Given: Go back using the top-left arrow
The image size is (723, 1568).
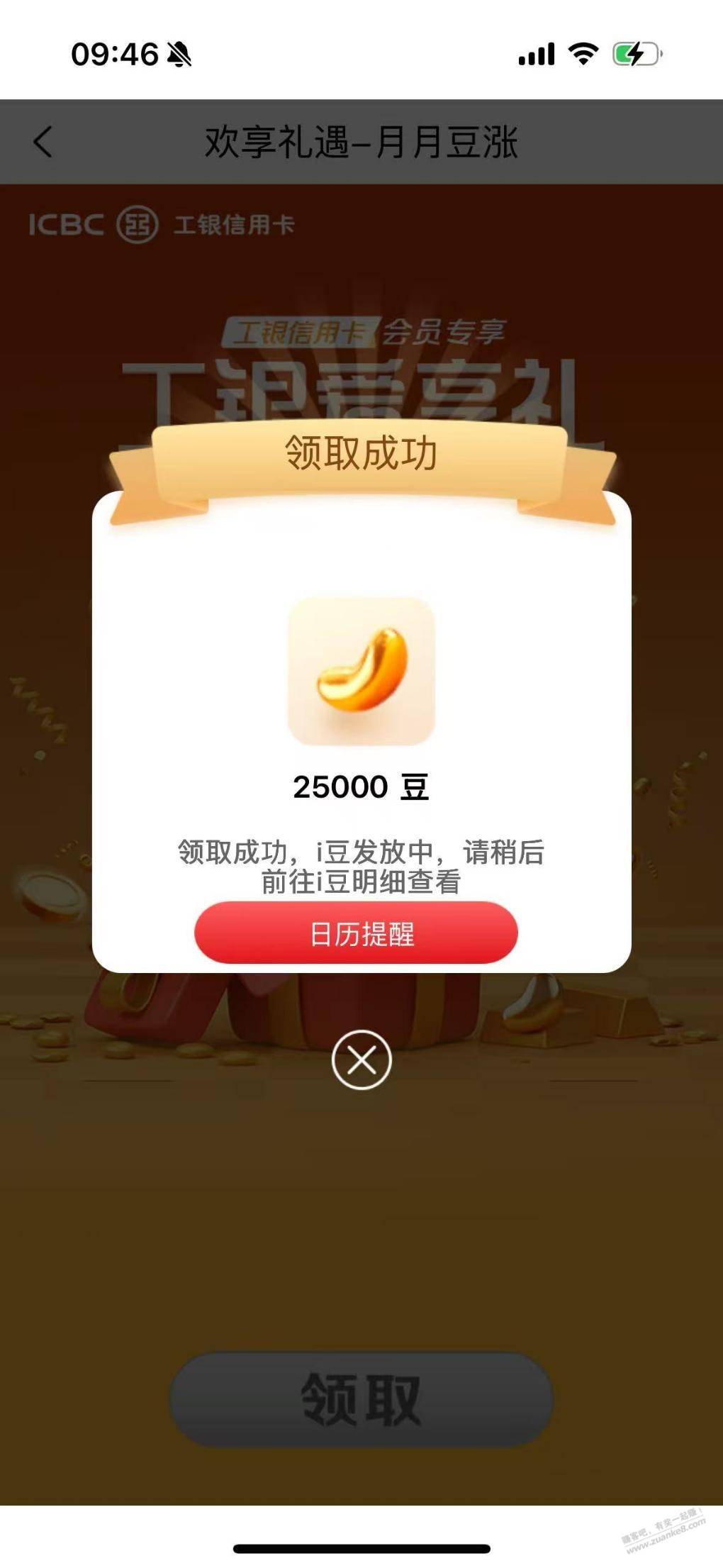Looking at the screenshot, I should pos(43,142).
